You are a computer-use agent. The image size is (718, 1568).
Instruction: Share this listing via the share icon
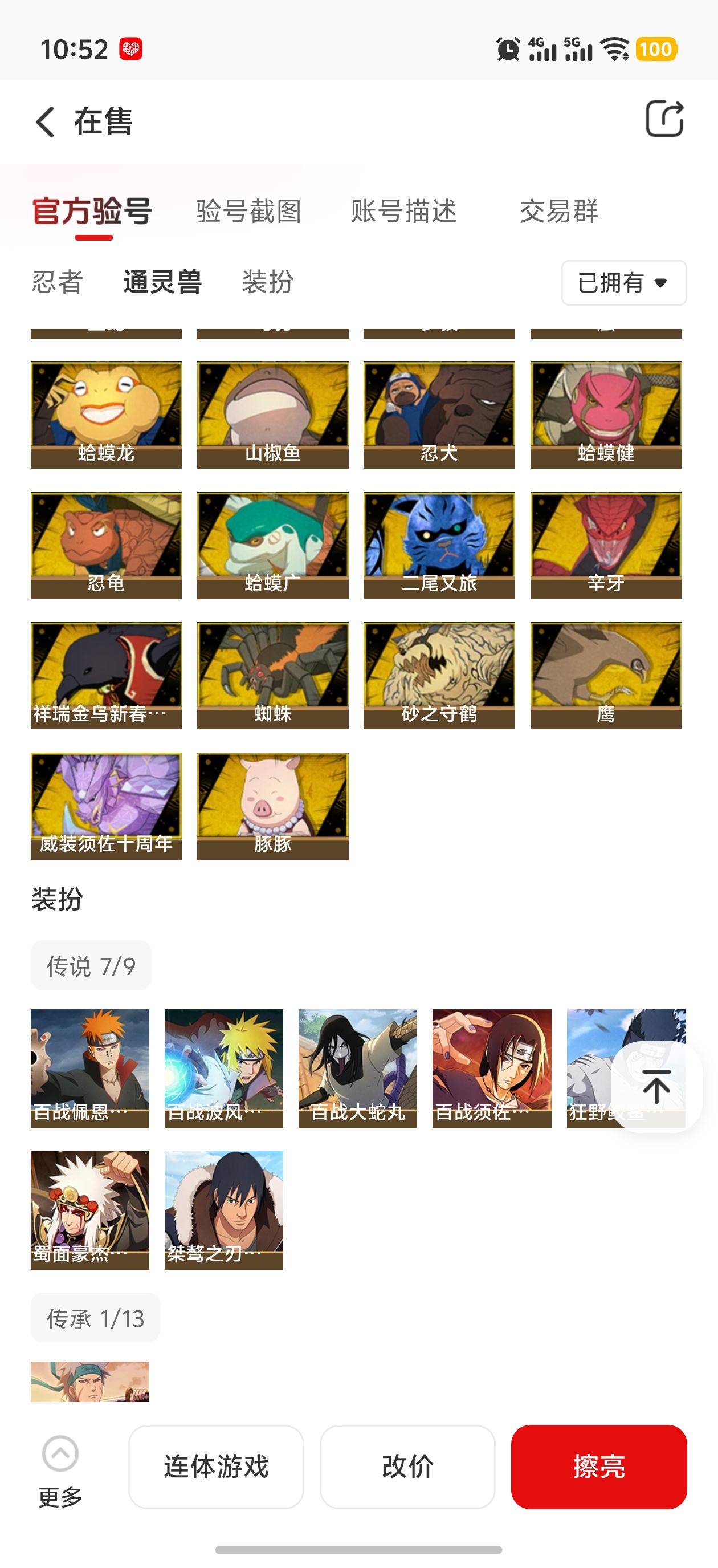coord(664,119)
